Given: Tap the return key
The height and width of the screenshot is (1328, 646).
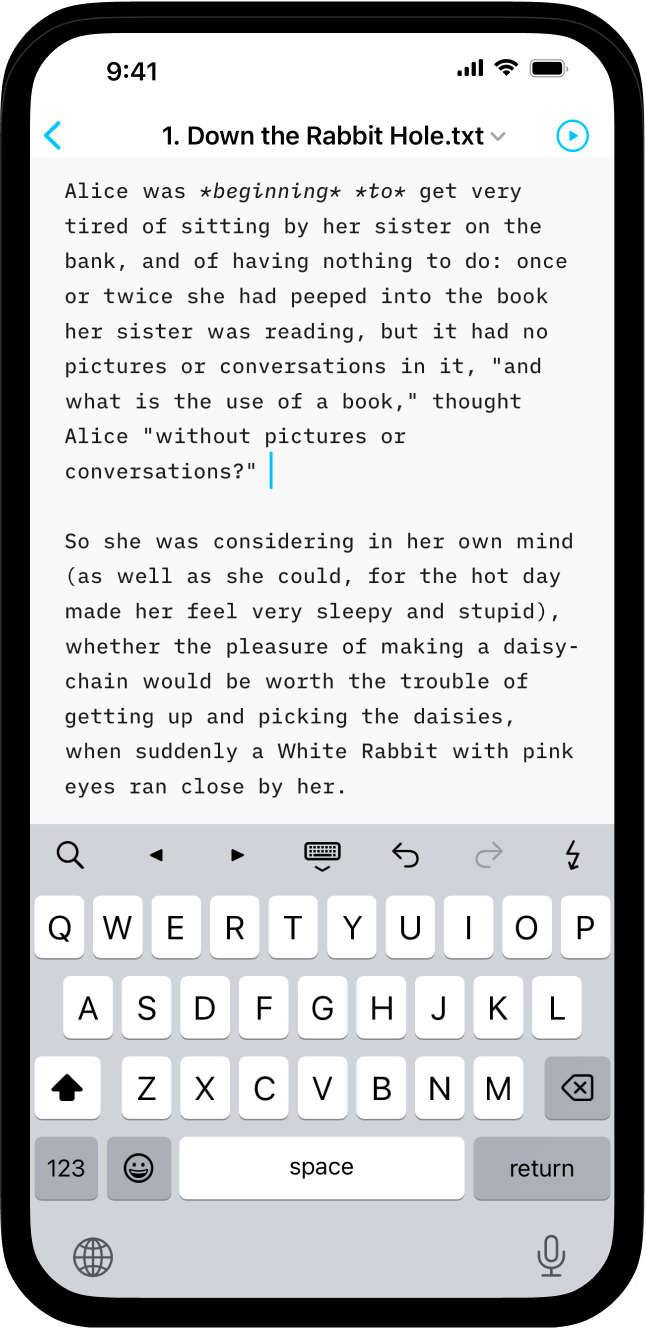Looking at the screenshot, I should (x=541, y=1168).
